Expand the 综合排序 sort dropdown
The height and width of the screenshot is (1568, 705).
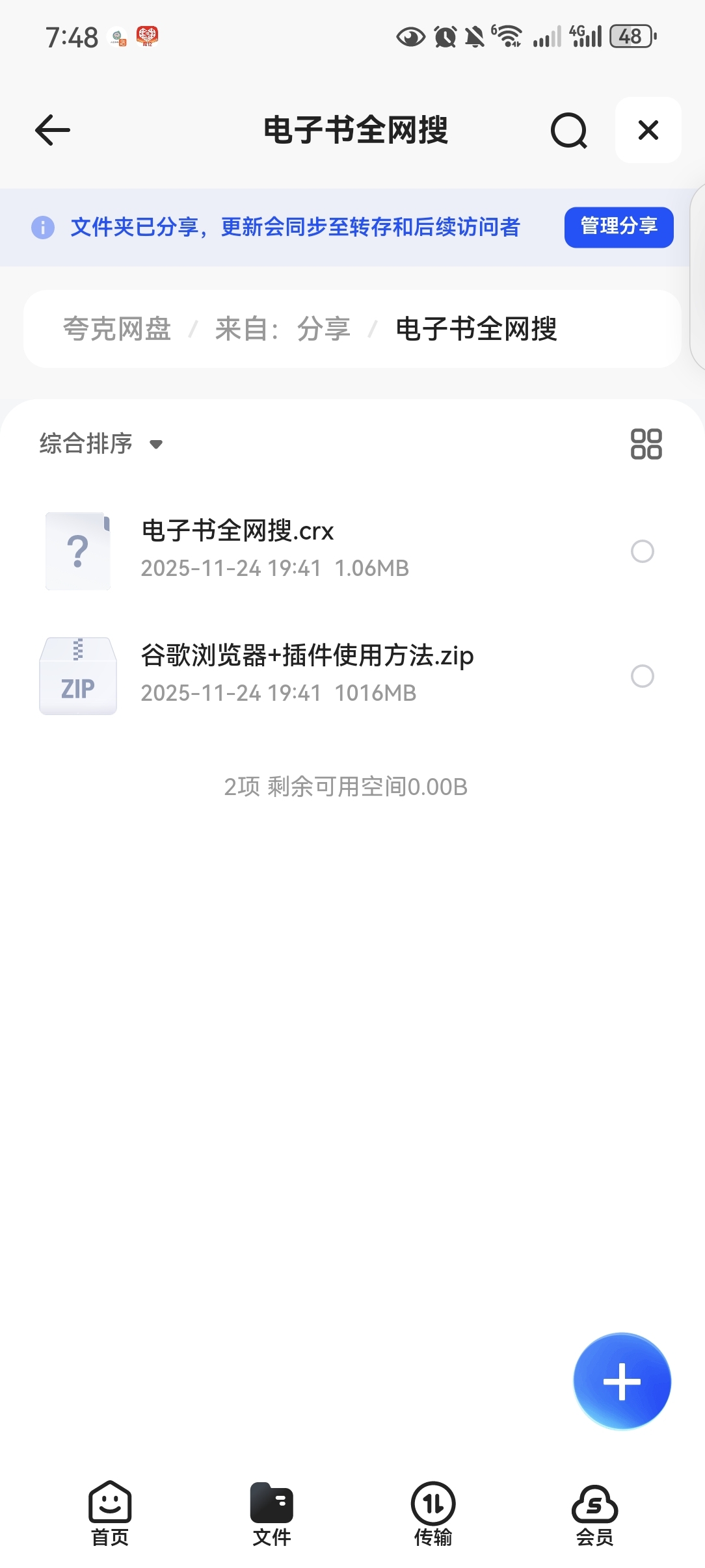point(101,444)
